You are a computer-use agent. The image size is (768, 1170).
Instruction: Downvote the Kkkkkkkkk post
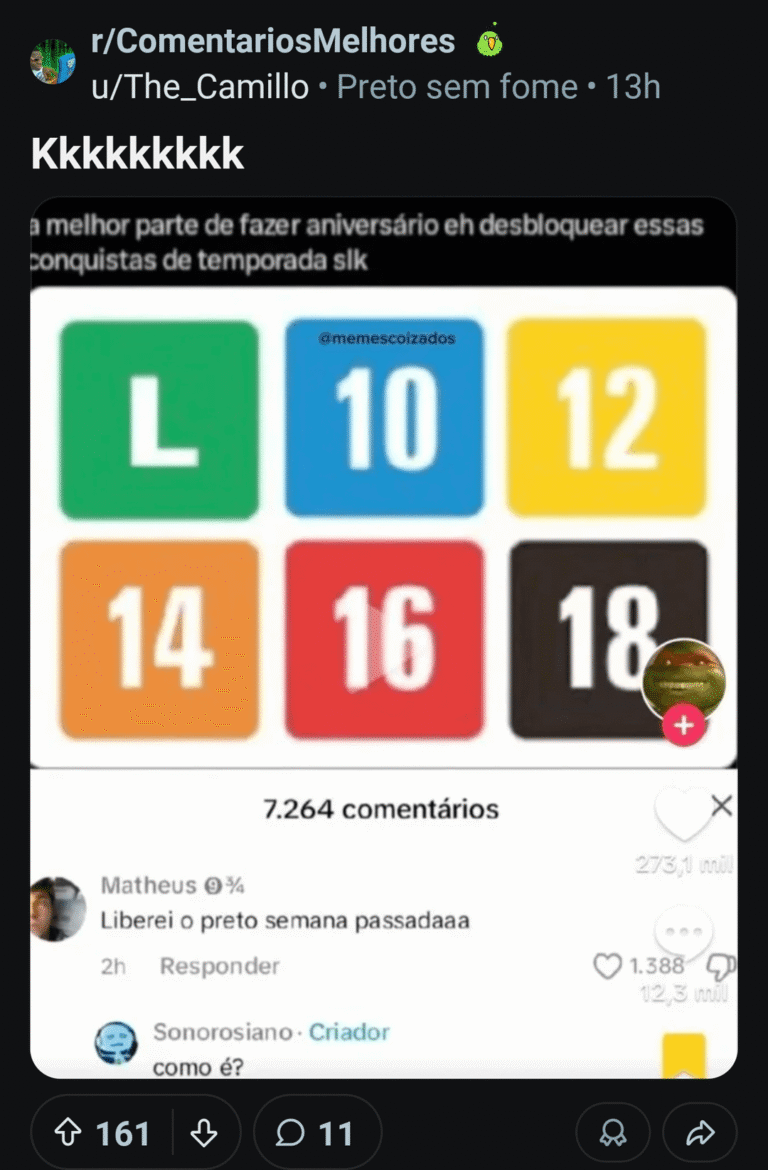click(204, 1132)
